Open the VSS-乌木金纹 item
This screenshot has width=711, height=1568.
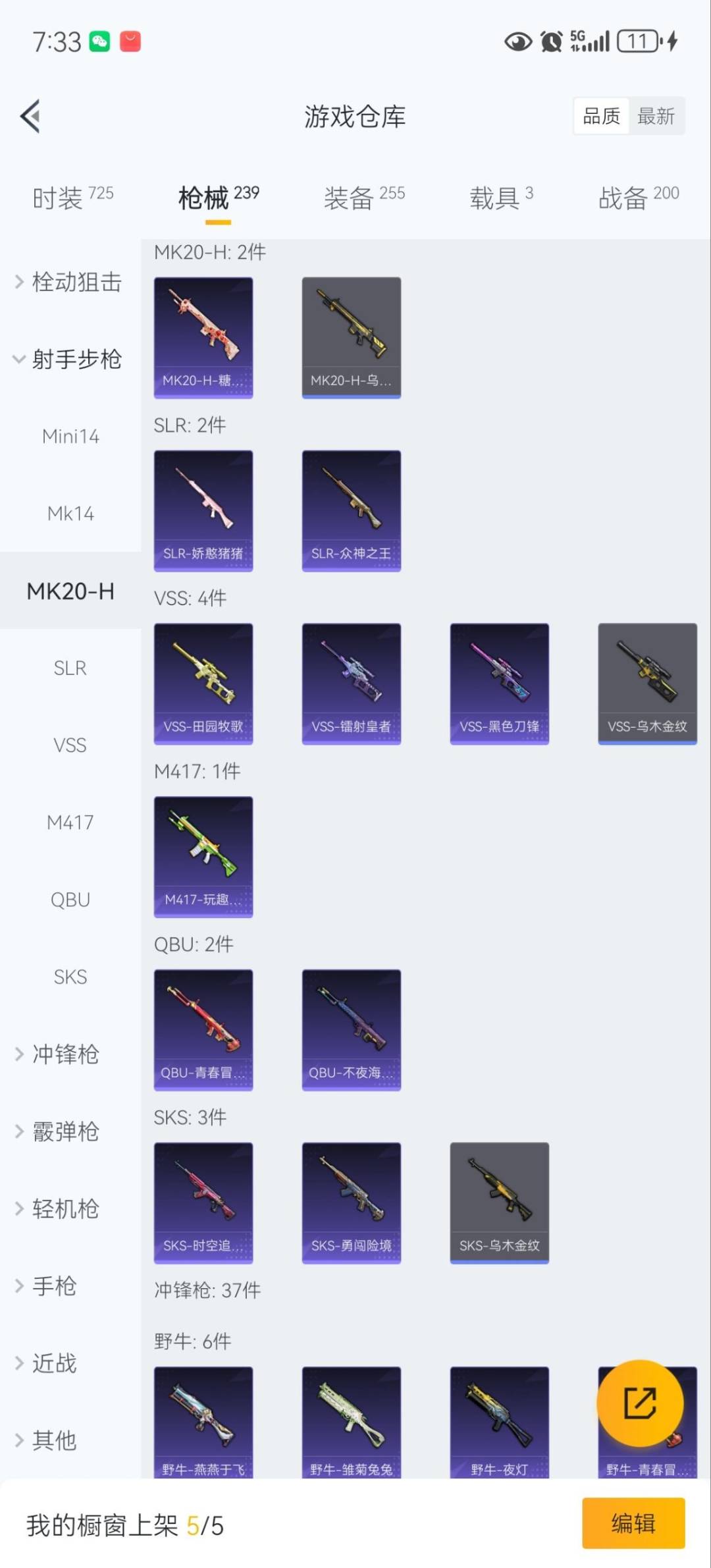point(647,683)
